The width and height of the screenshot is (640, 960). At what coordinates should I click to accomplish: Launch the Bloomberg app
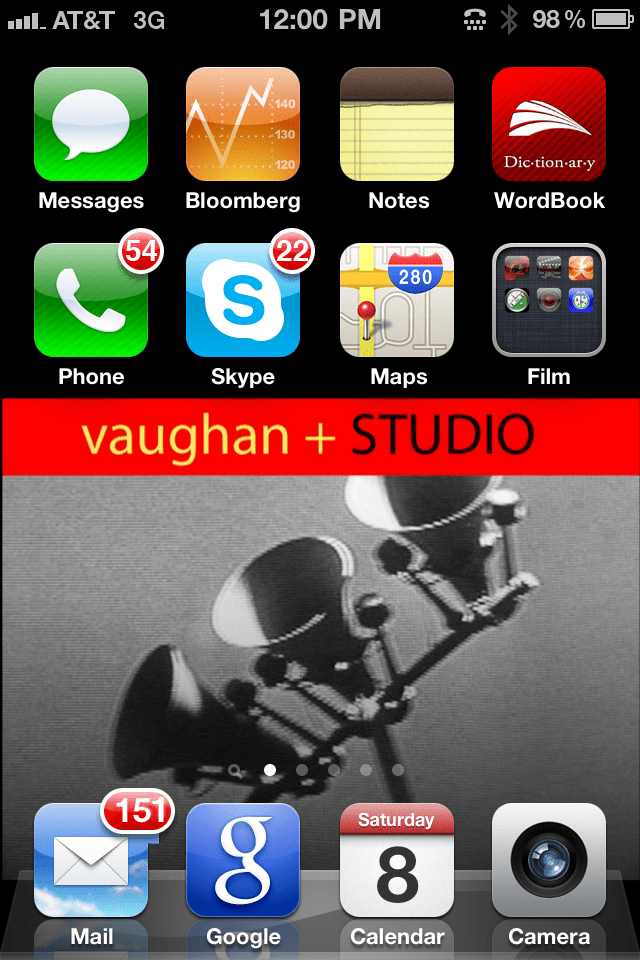[x=243, y=124]
